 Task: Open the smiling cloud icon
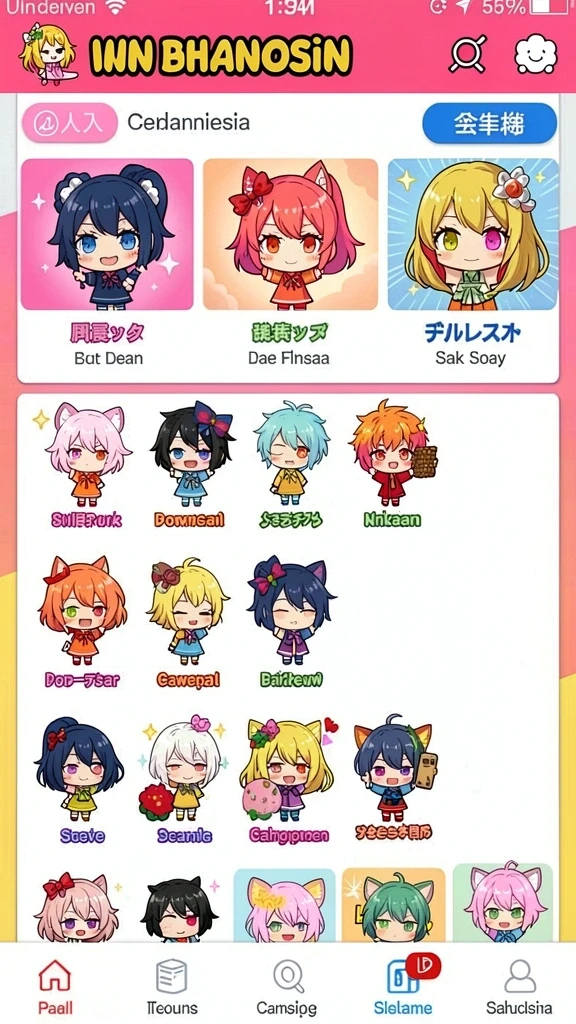tap(536, 54)
